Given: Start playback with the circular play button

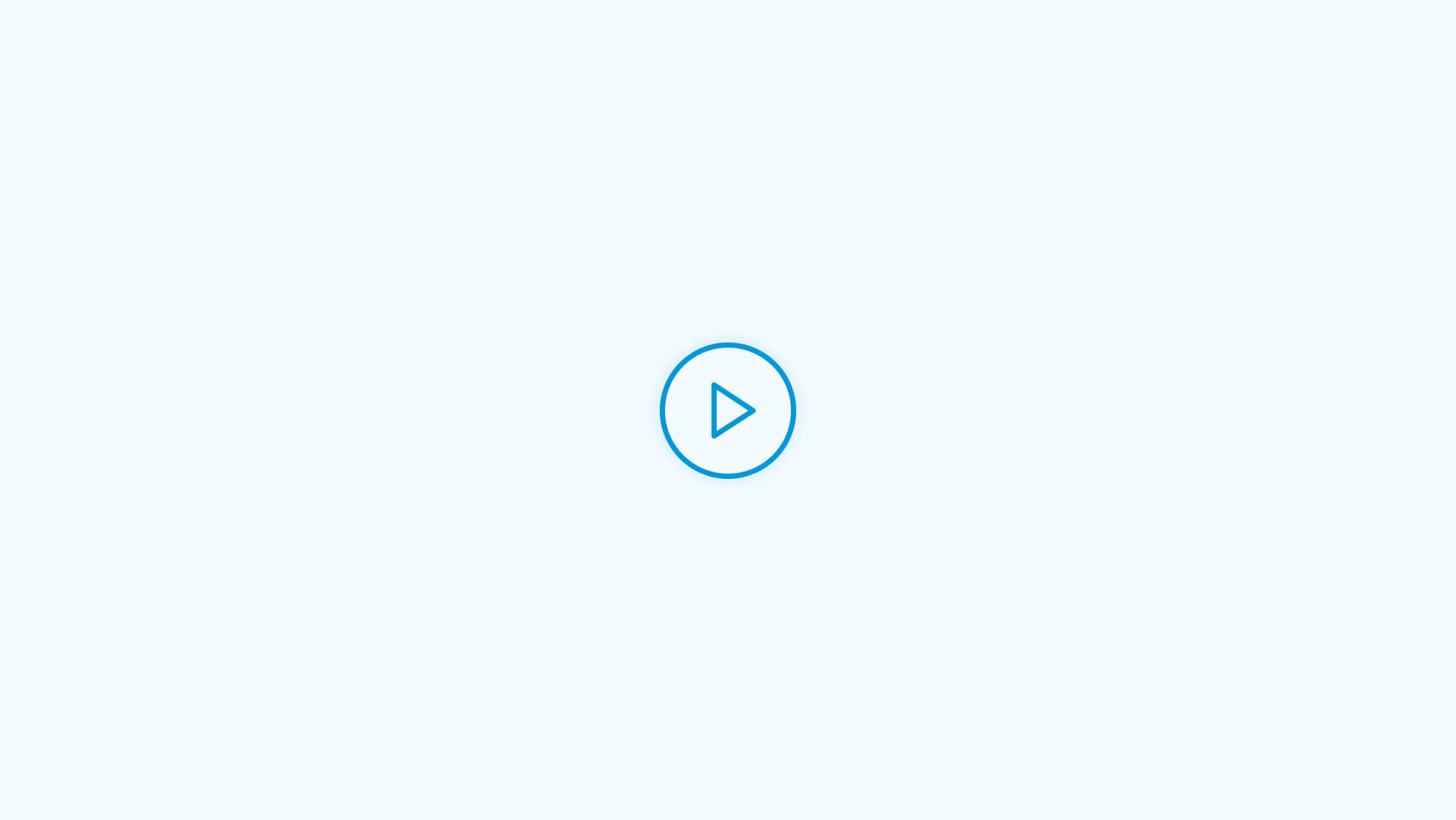Looking at the screenshot, I should coord(728,411).
